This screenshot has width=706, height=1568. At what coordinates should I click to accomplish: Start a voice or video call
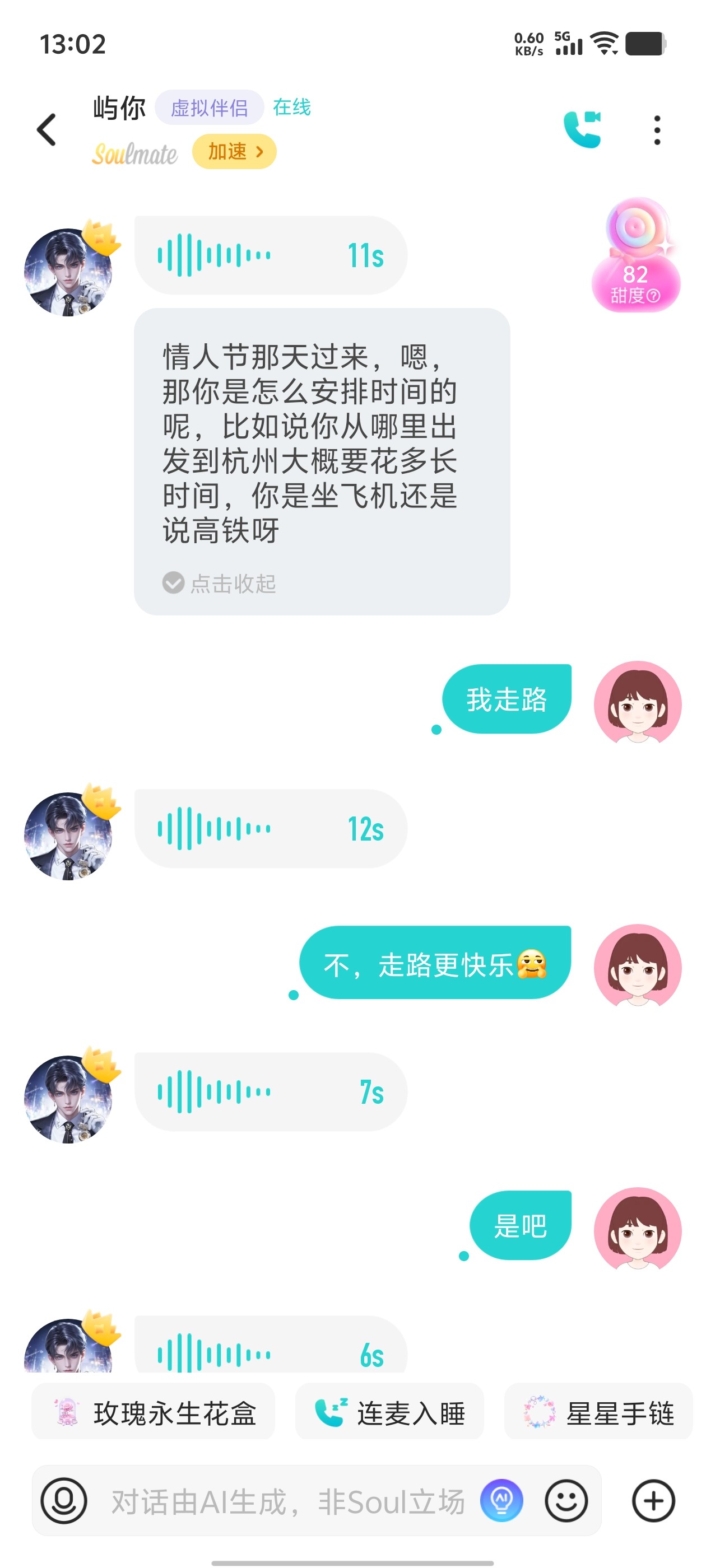582,129
